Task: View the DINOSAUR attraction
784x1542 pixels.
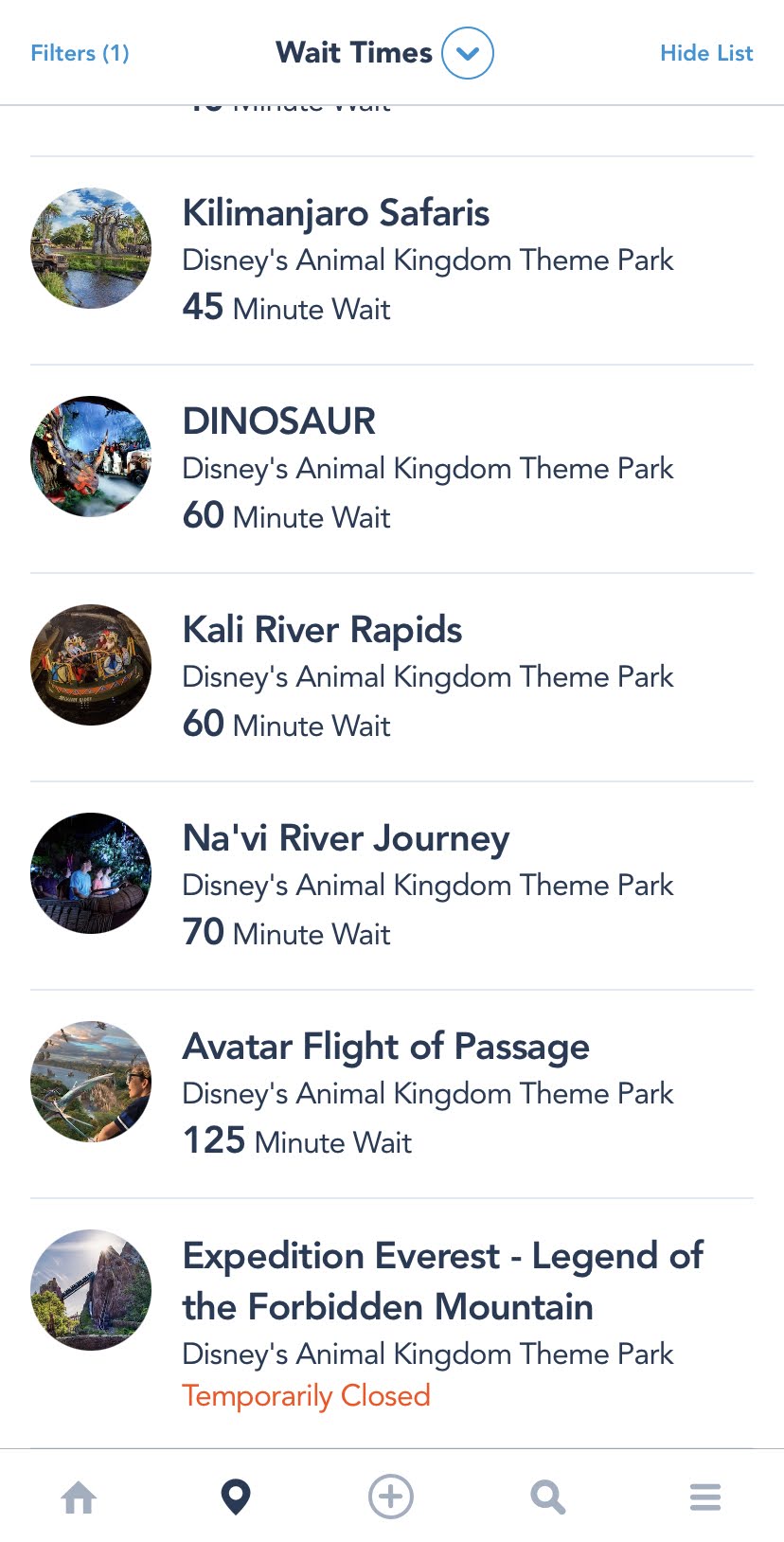Action: pos(279,422)
